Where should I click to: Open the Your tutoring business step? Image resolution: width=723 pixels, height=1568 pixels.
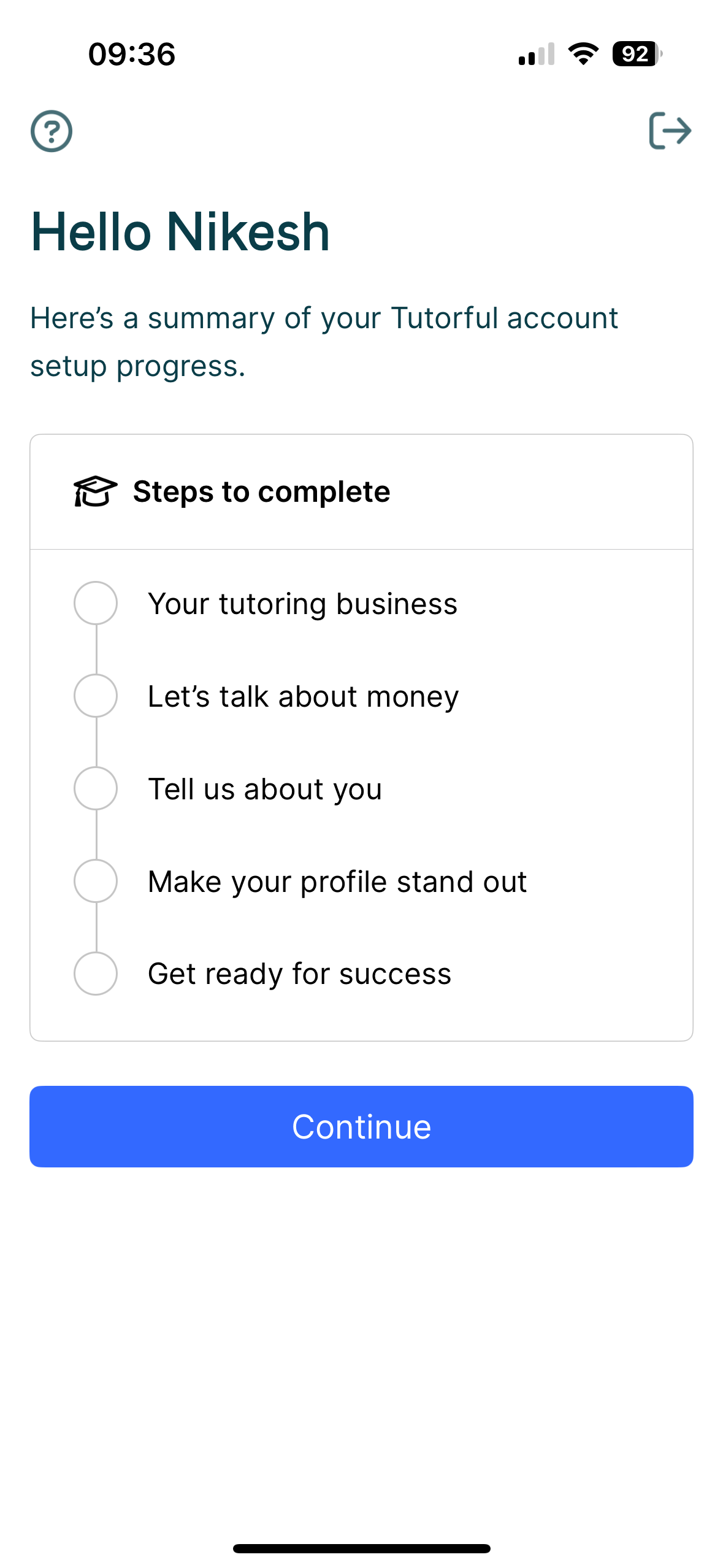303,604
